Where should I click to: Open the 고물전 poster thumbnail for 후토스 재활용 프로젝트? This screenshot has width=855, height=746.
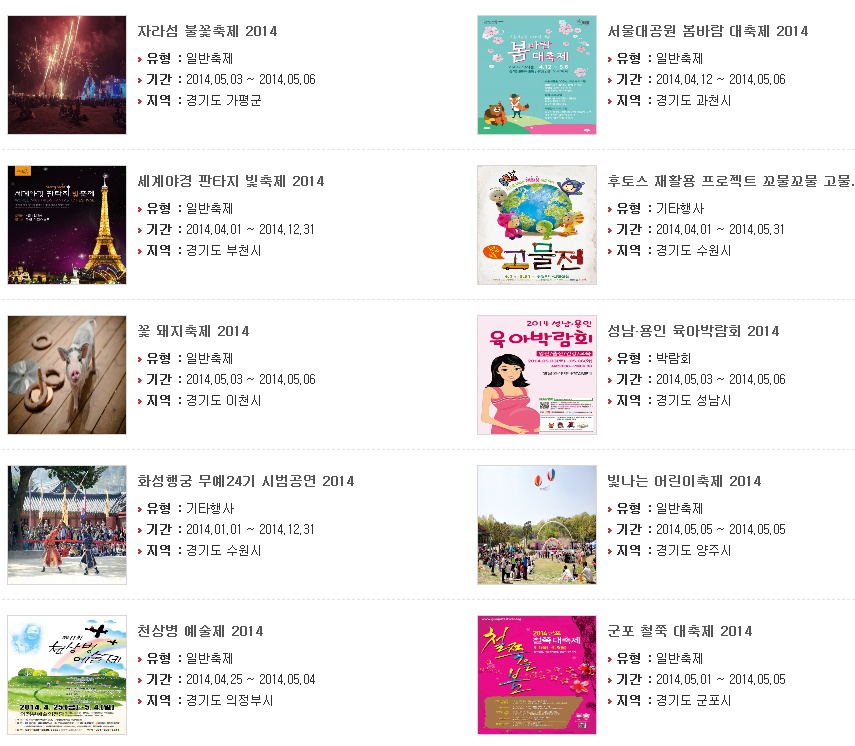537,225
